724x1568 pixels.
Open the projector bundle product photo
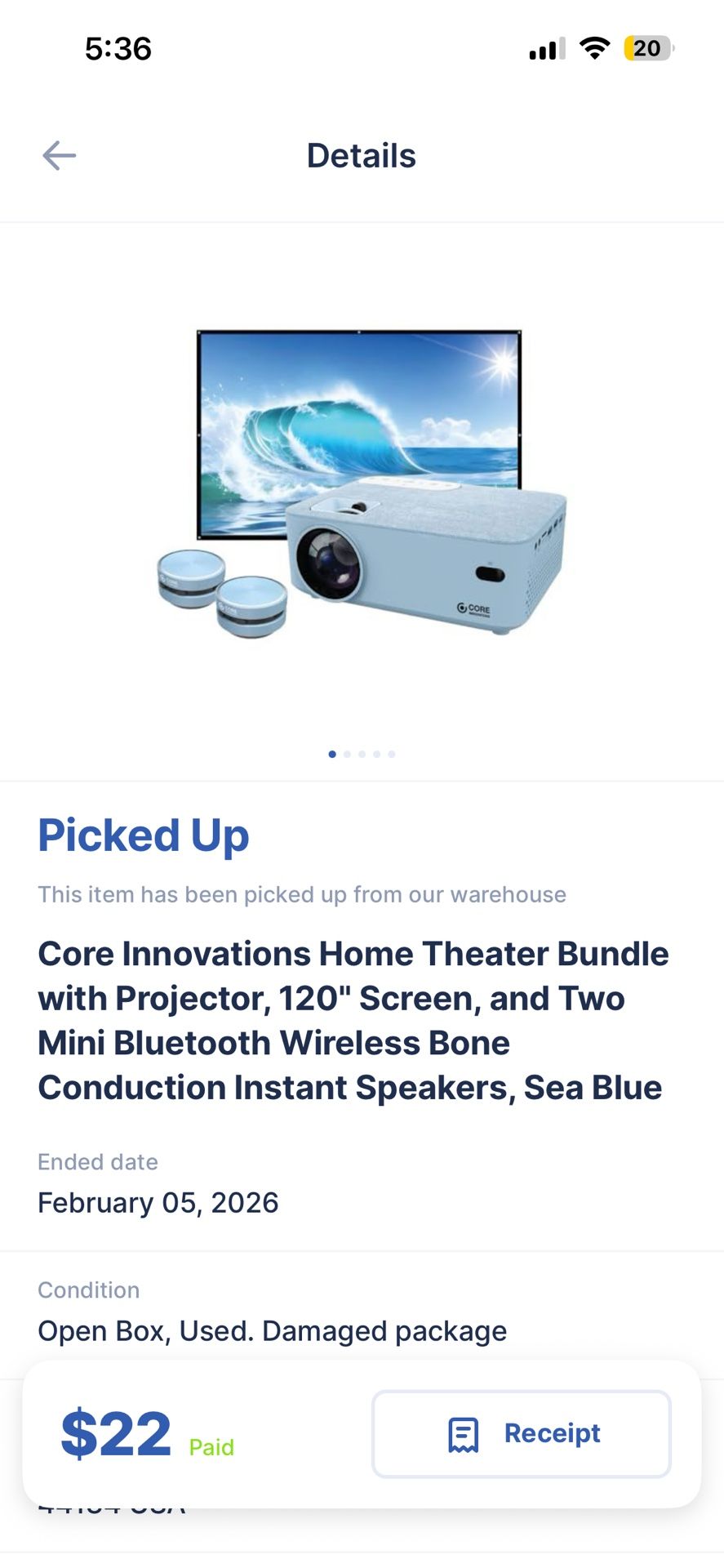pyautogui.click(x=362, y=483)
